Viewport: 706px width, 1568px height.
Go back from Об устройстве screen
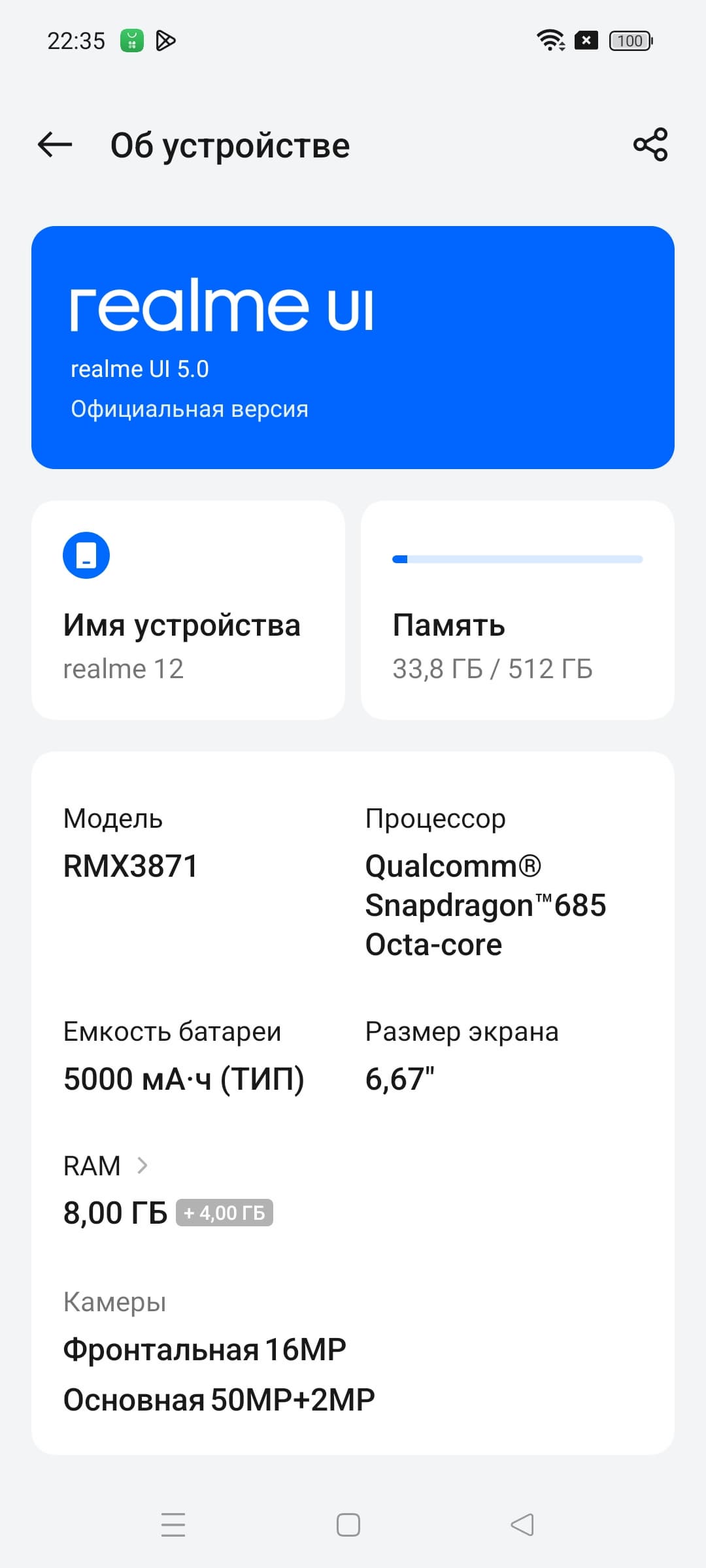(x=55, y=144)
